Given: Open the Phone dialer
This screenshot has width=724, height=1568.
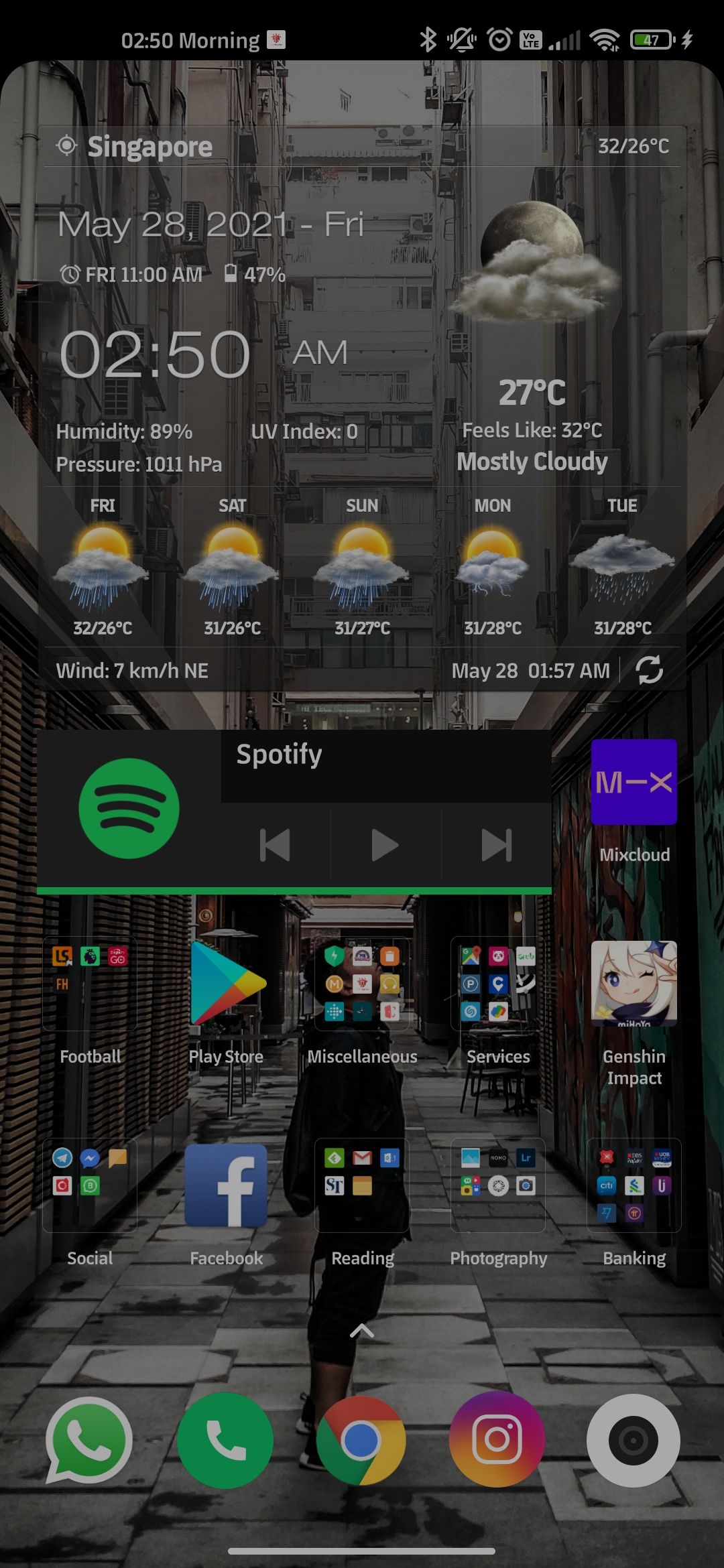Looking at the screenshot, I should pos(225,1440).
